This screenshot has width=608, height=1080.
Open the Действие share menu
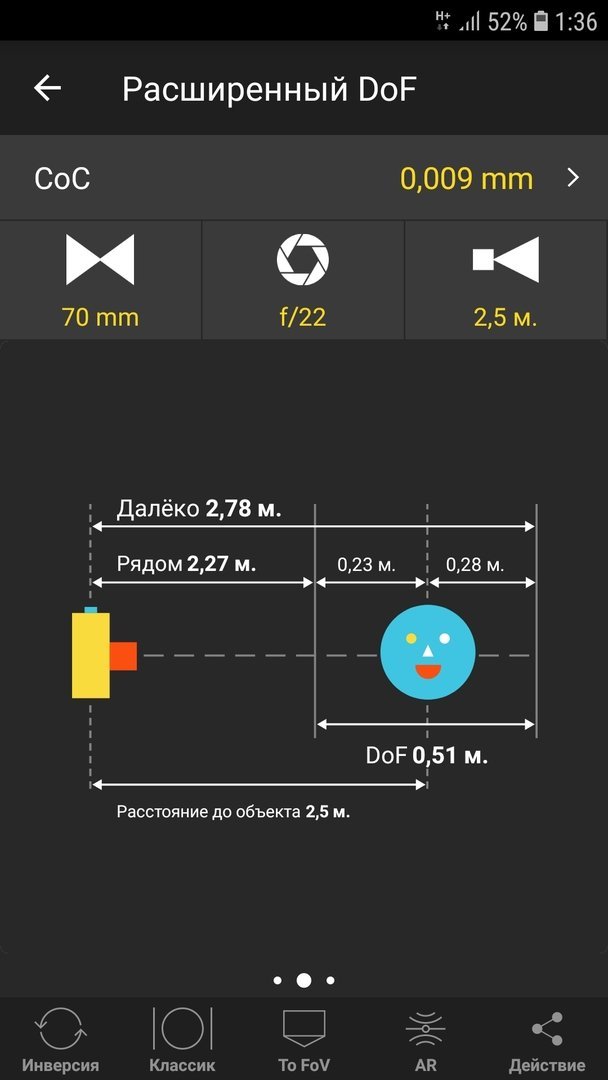point(547,1039)
